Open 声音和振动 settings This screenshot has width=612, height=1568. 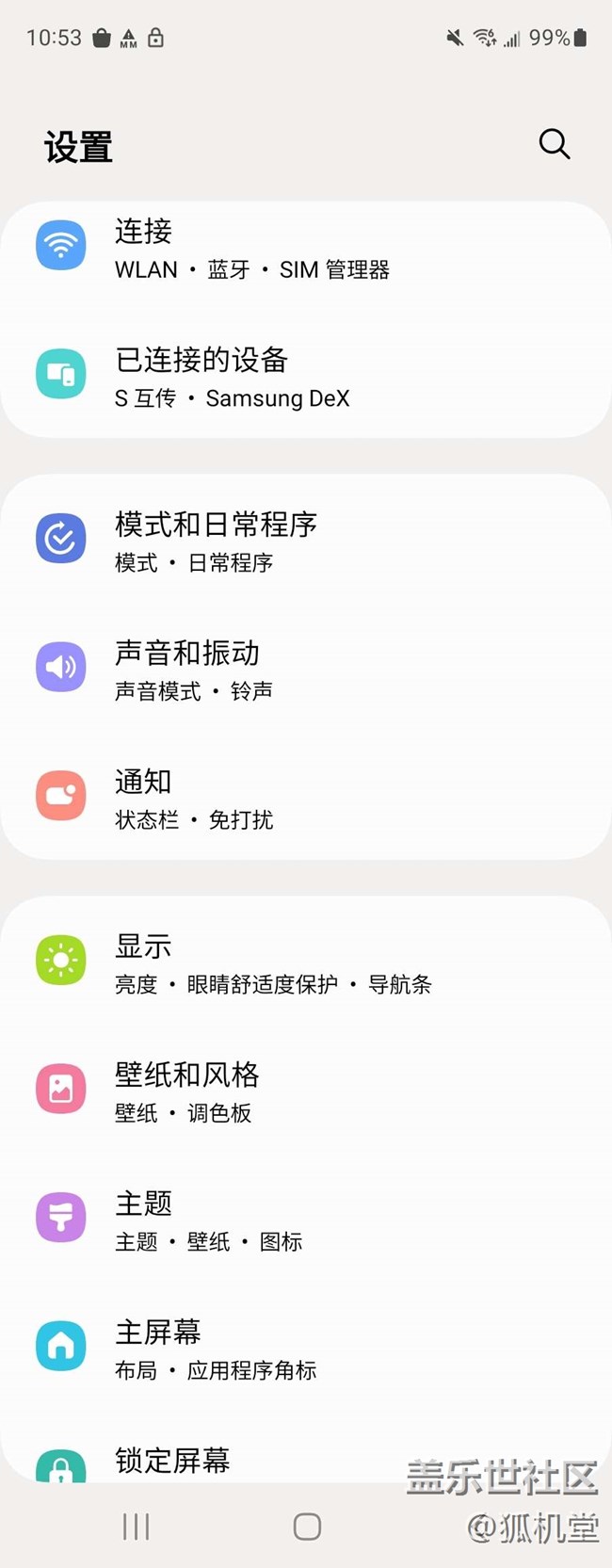[306, 670]
